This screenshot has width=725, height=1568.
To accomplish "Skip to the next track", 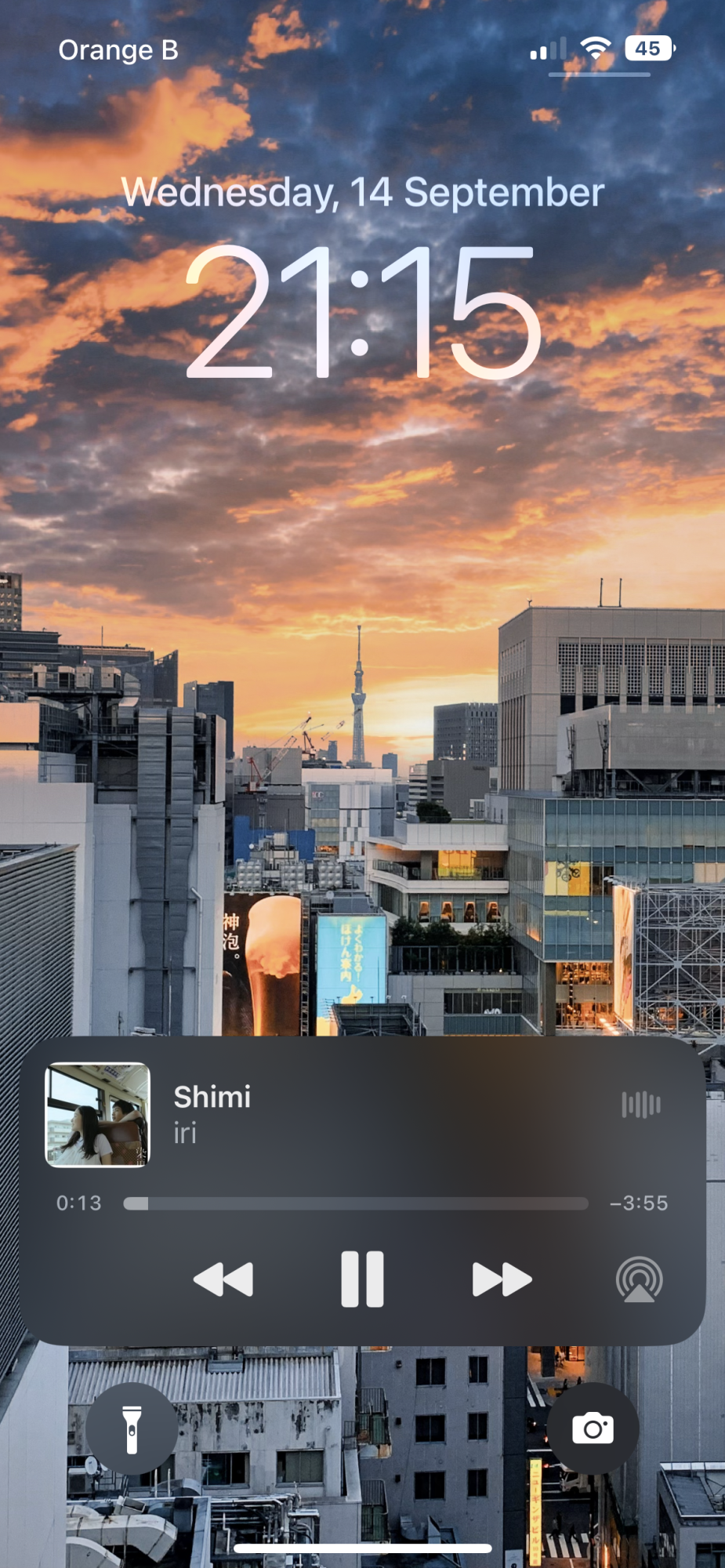I will point(502,1279).
